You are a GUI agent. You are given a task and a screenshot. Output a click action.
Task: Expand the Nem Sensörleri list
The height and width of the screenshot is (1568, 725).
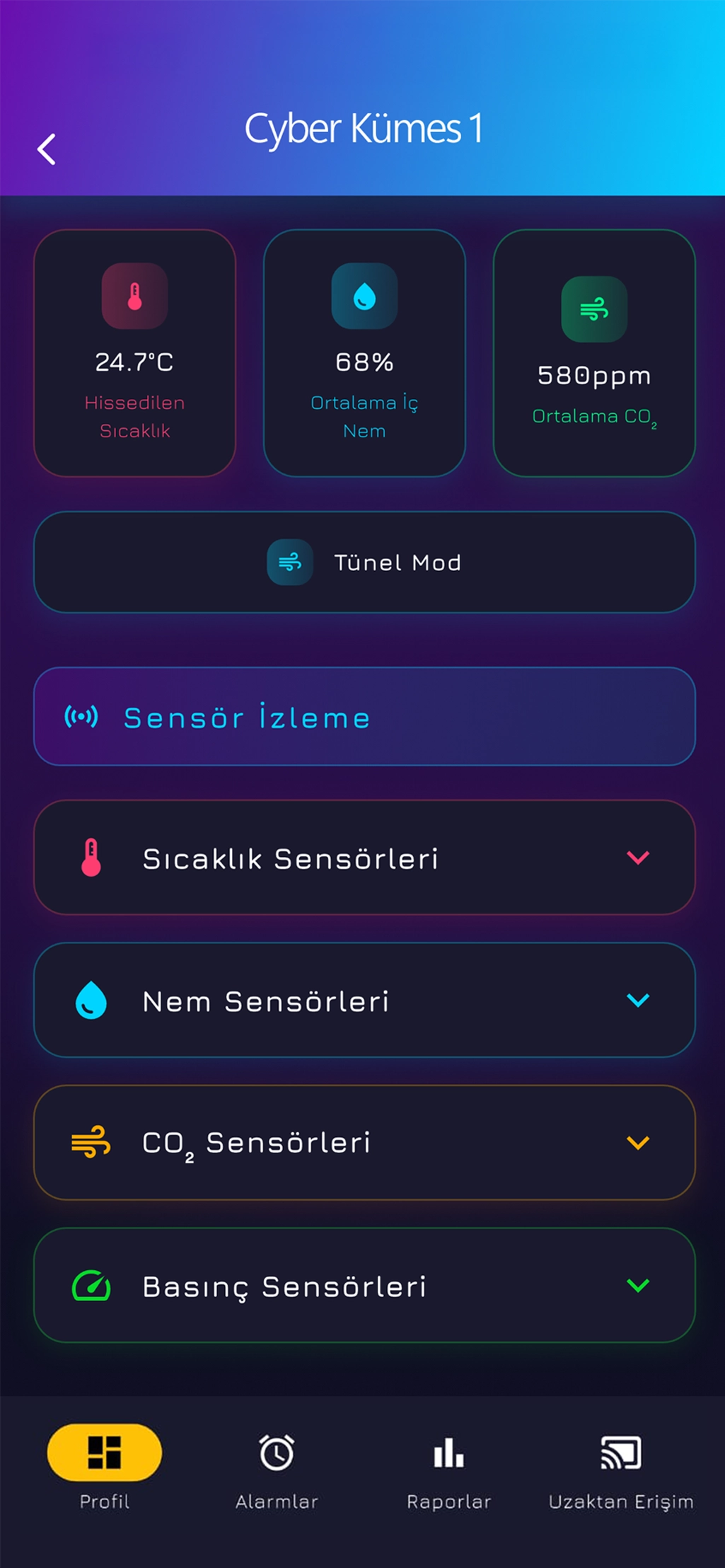639,1001
